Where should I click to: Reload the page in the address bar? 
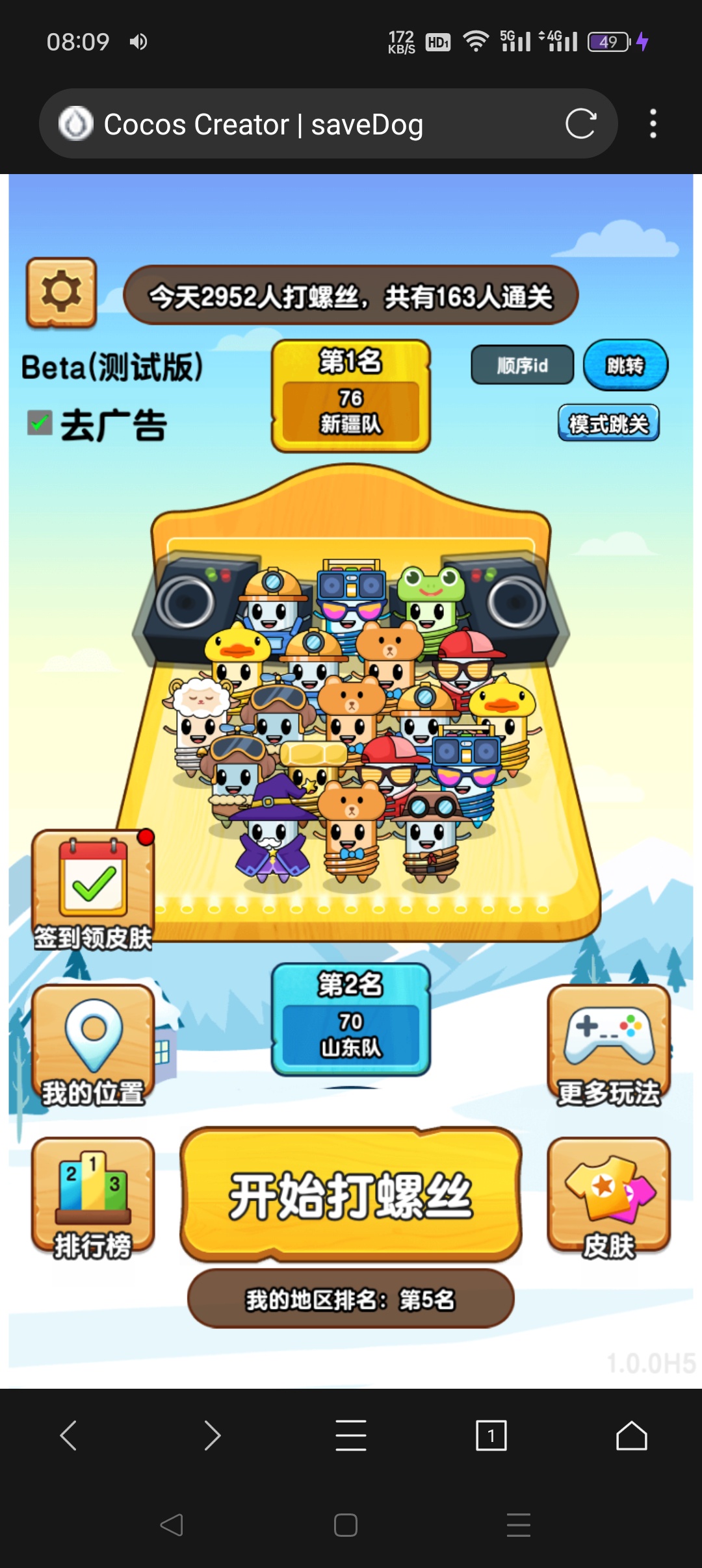[x=580, y=123]
